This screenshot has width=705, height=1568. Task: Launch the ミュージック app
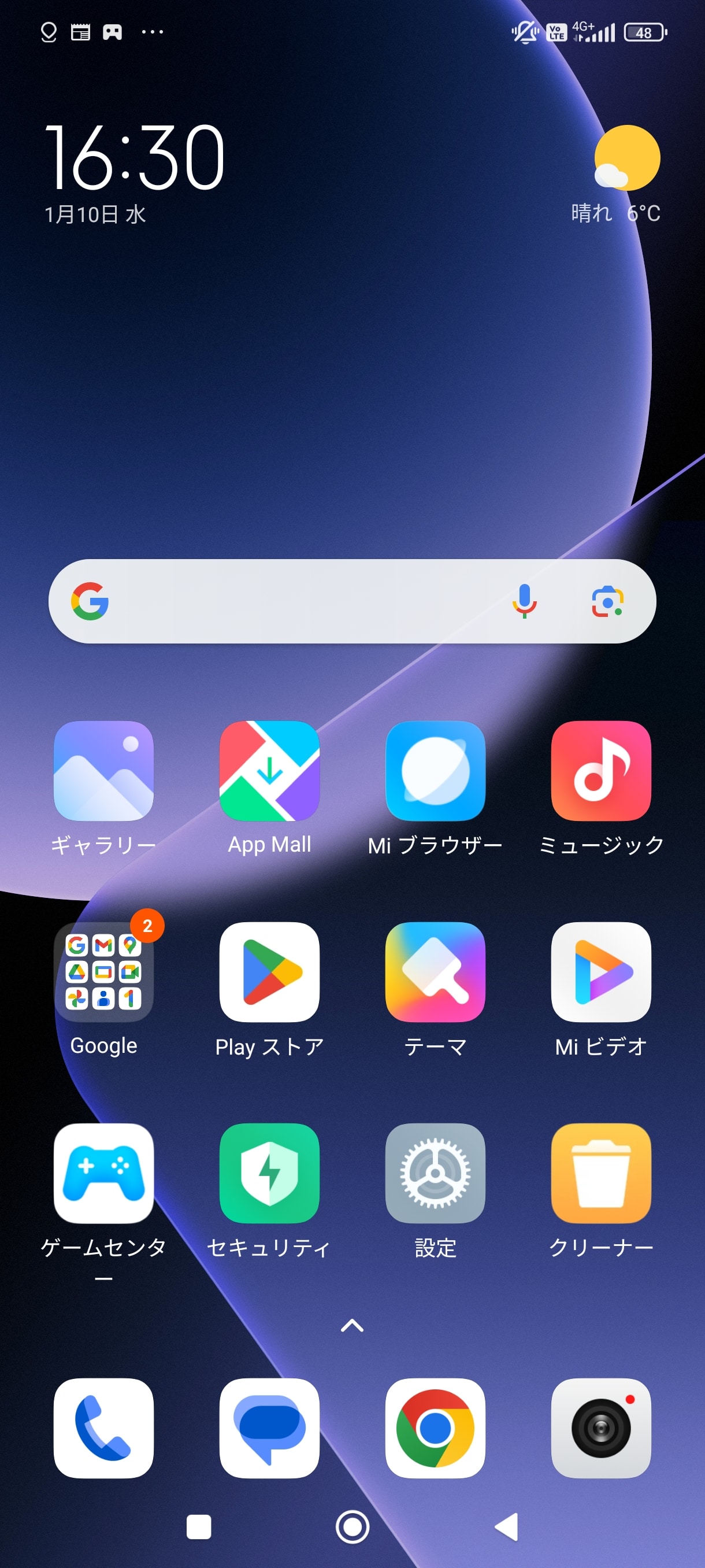601,771
